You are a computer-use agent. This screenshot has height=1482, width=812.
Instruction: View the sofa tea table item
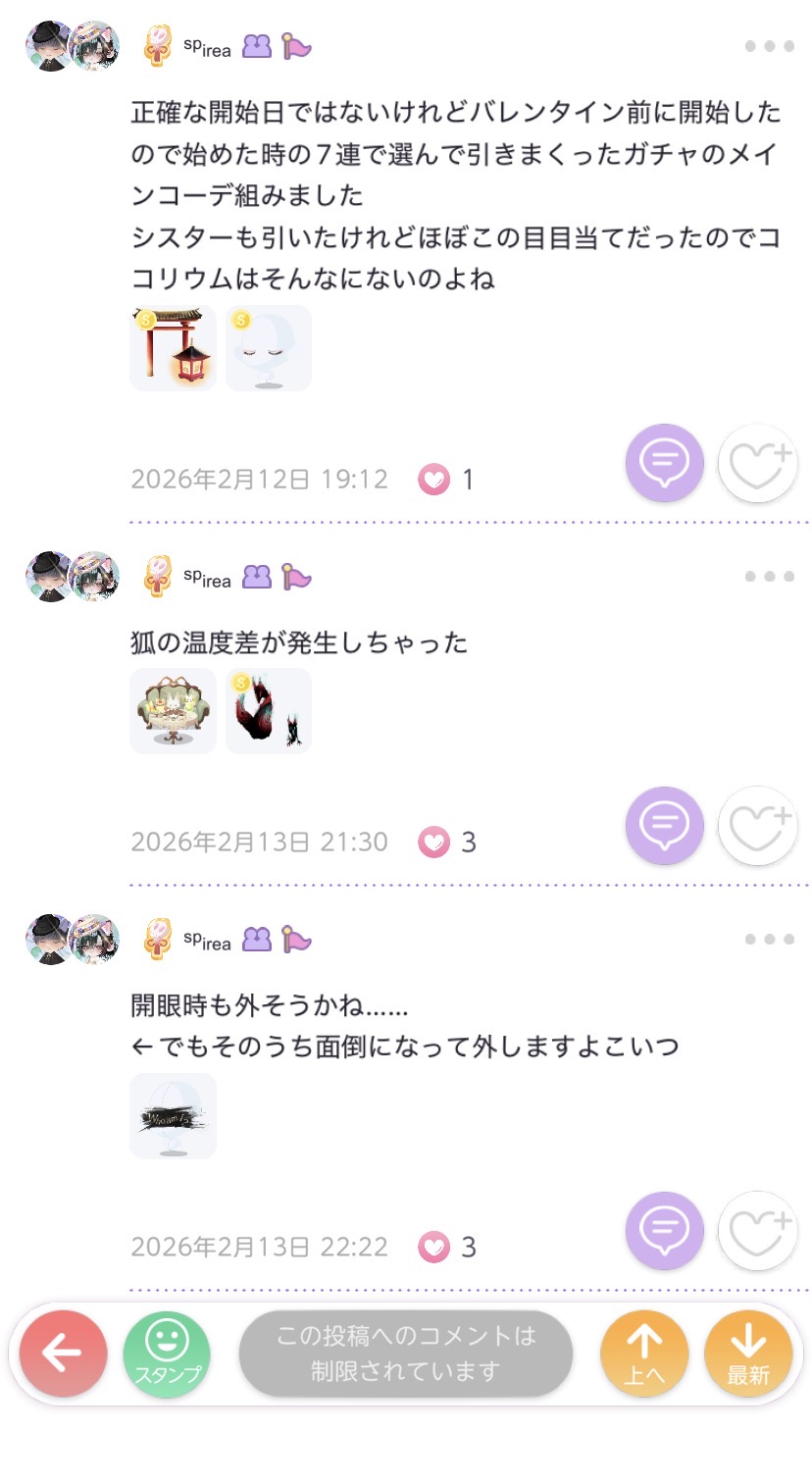173,711
